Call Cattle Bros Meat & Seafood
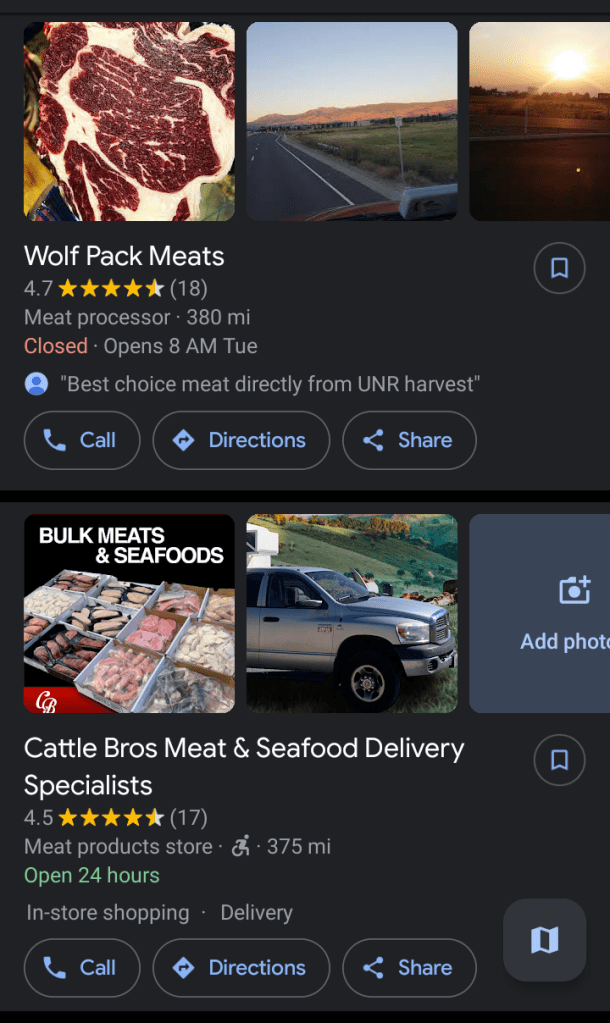610x1023 pixels. click(x=81, y=968)
